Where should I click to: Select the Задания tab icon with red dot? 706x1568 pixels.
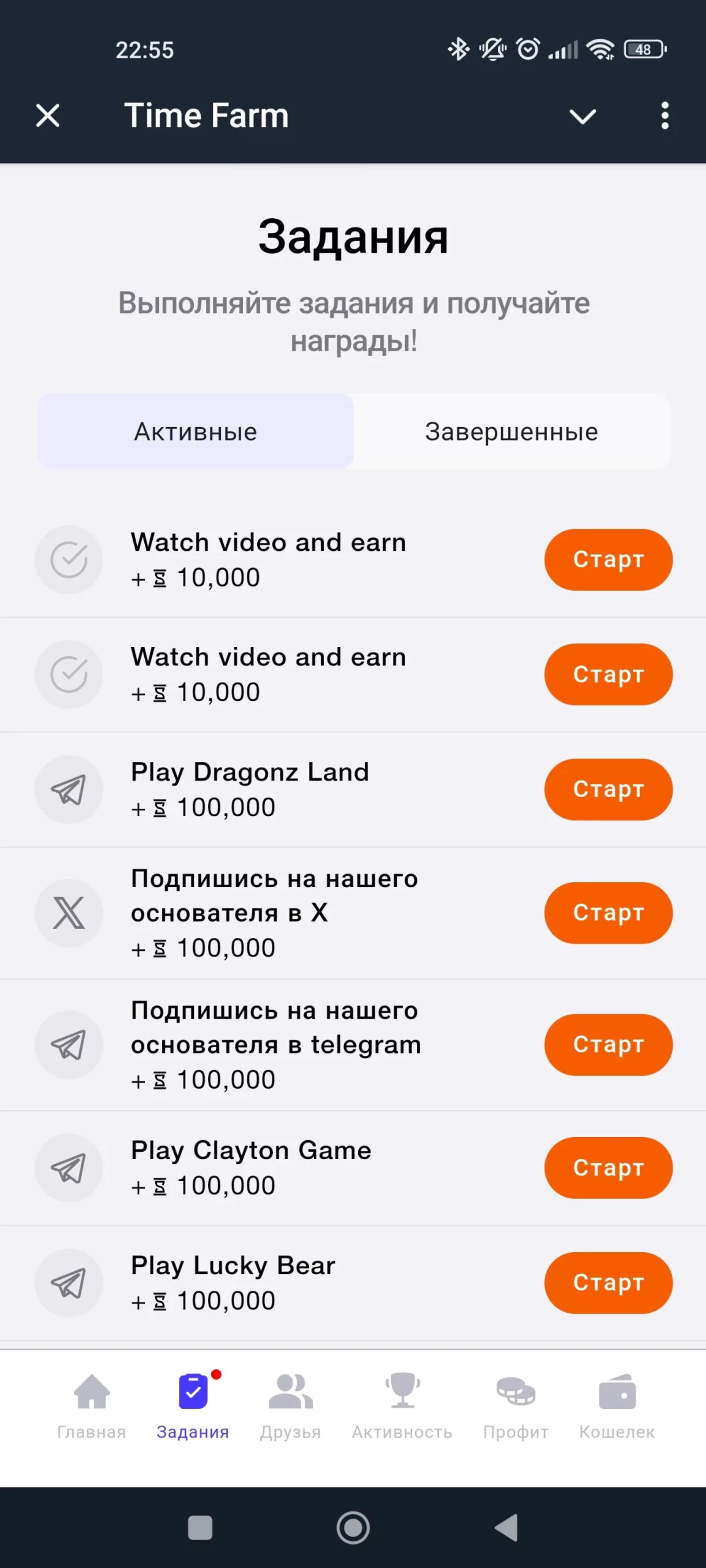pyautogui.click(x=194, y=1392)
